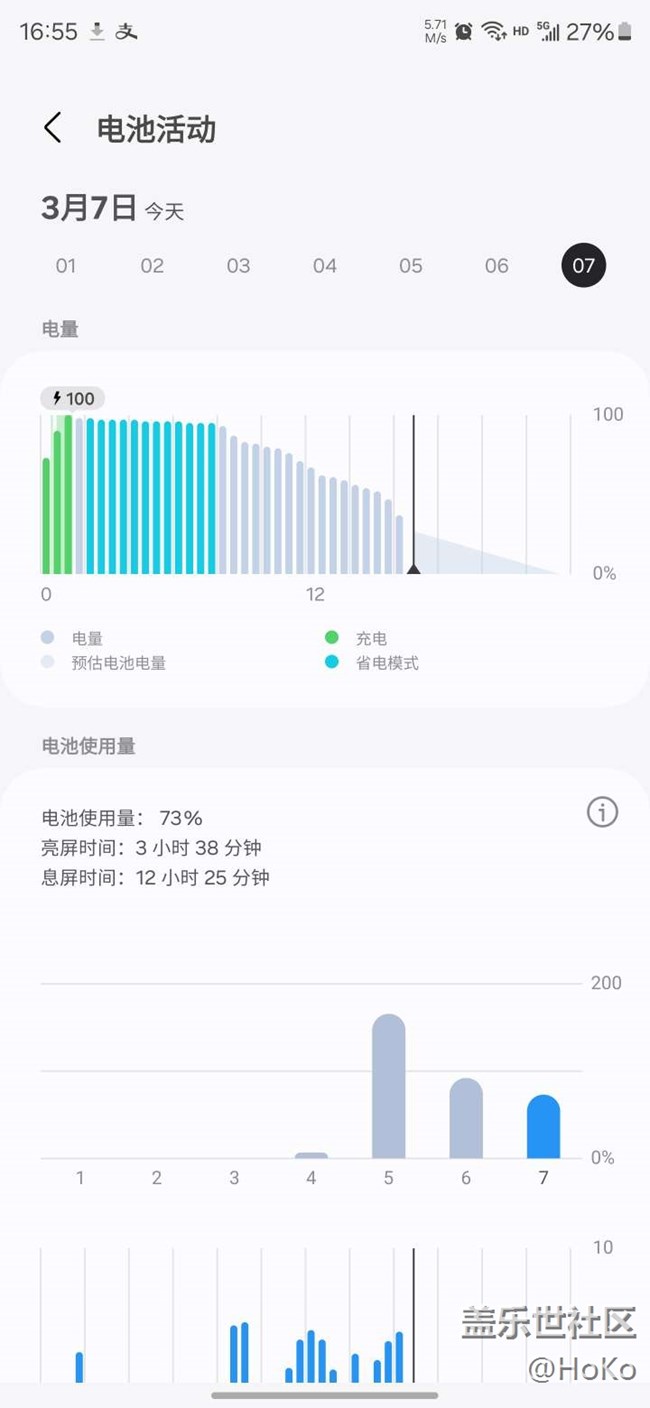The height and width of the screenshot is (1408, 650).
Task: Select date 05 in the date row
Action: pos(411,266)
